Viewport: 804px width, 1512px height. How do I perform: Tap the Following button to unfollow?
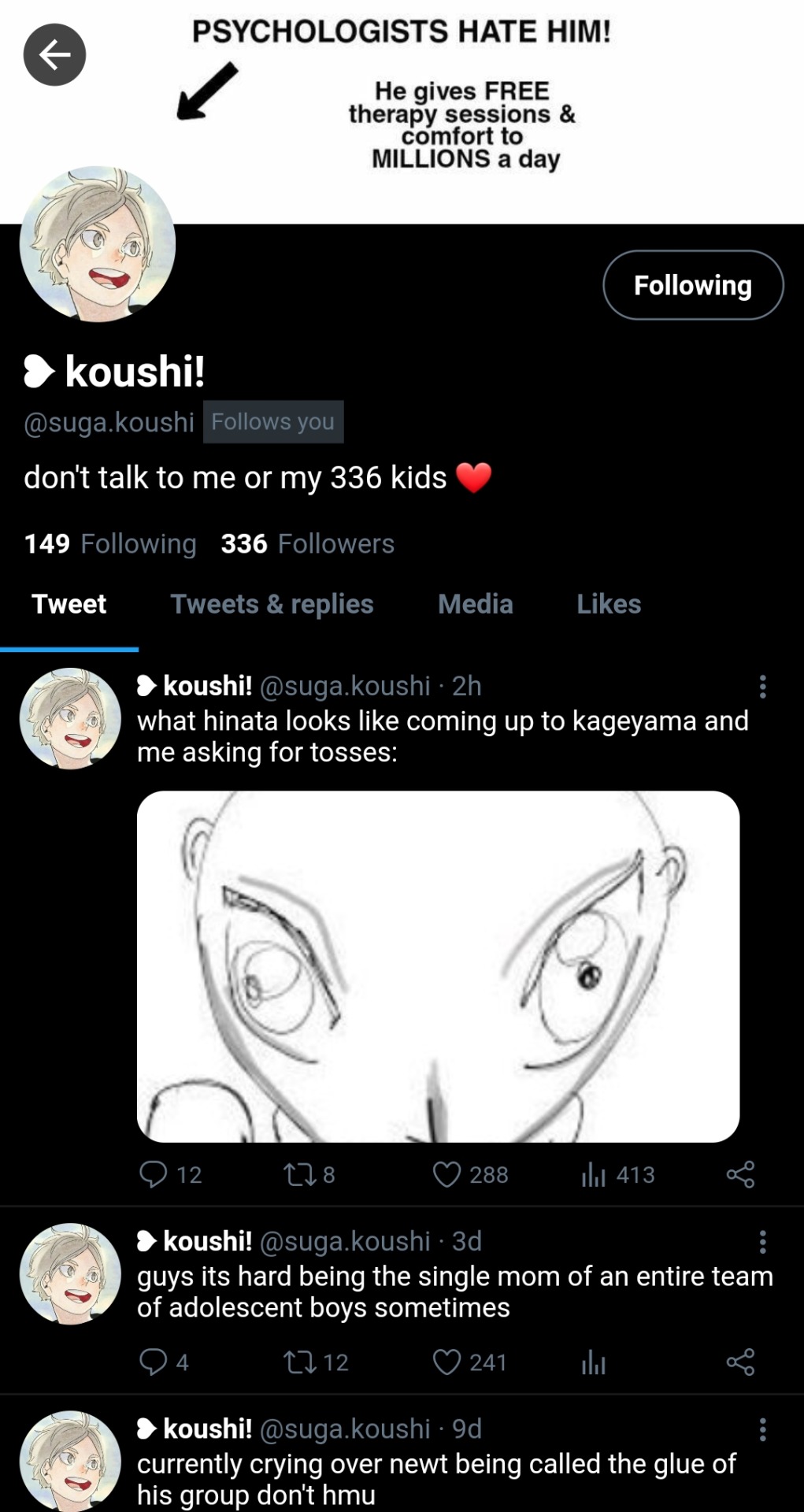(692, 285)
